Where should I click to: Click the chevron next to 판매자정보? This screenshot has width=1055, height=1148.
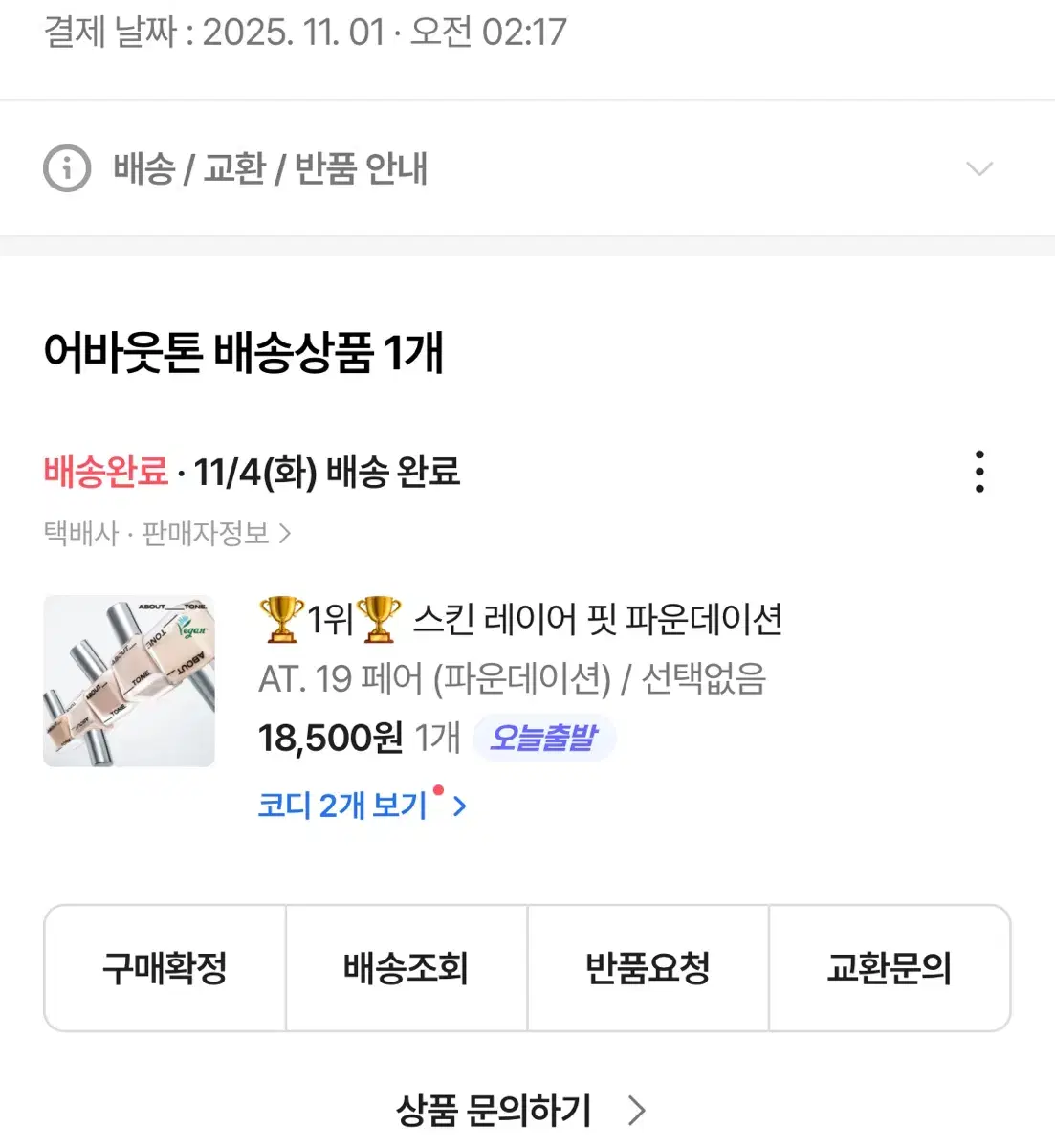pyautogui.click(x=284, y=534)
